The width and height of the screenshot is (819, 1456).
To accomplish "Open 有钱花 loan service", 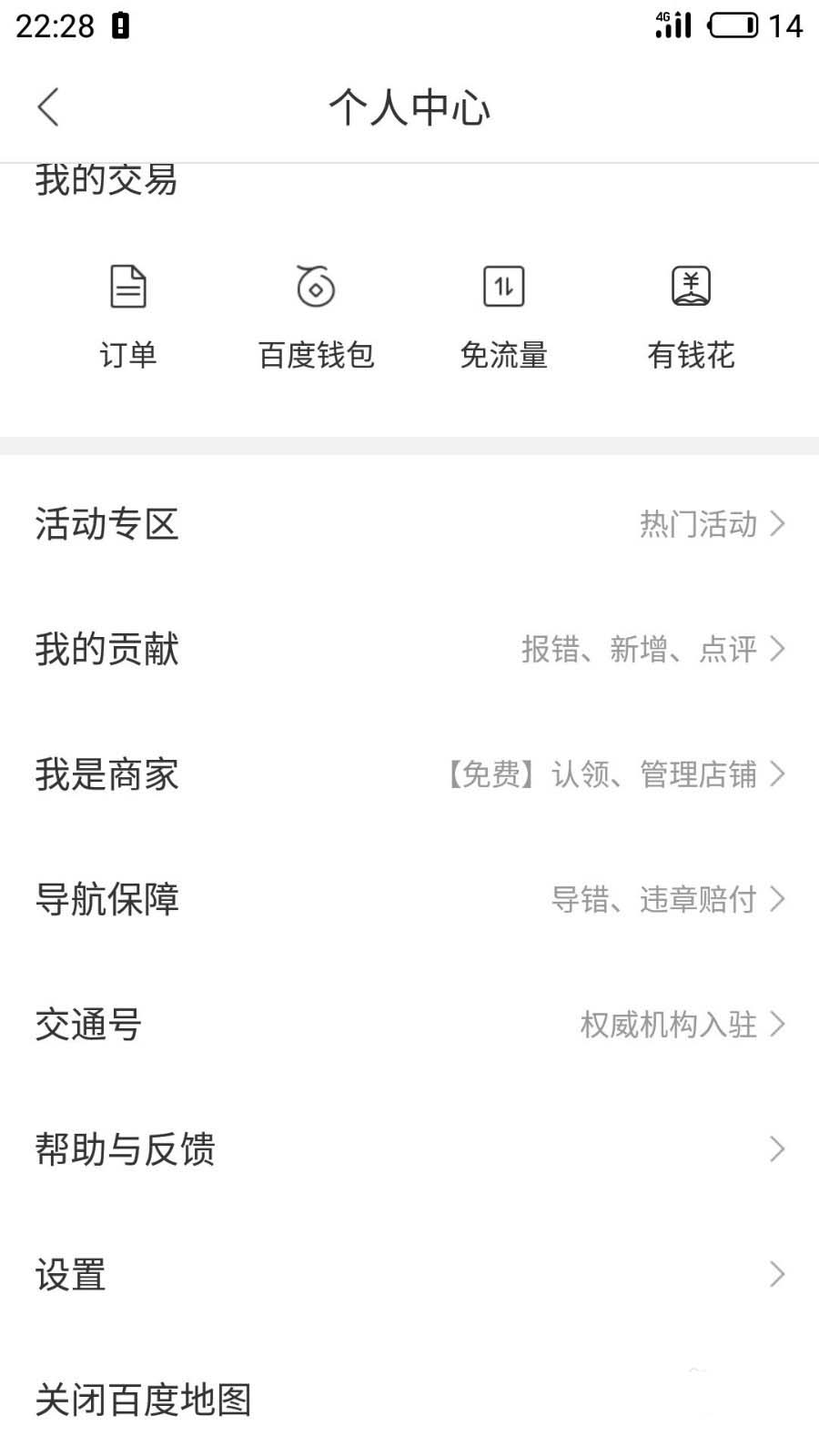I will tap(691, 315).
